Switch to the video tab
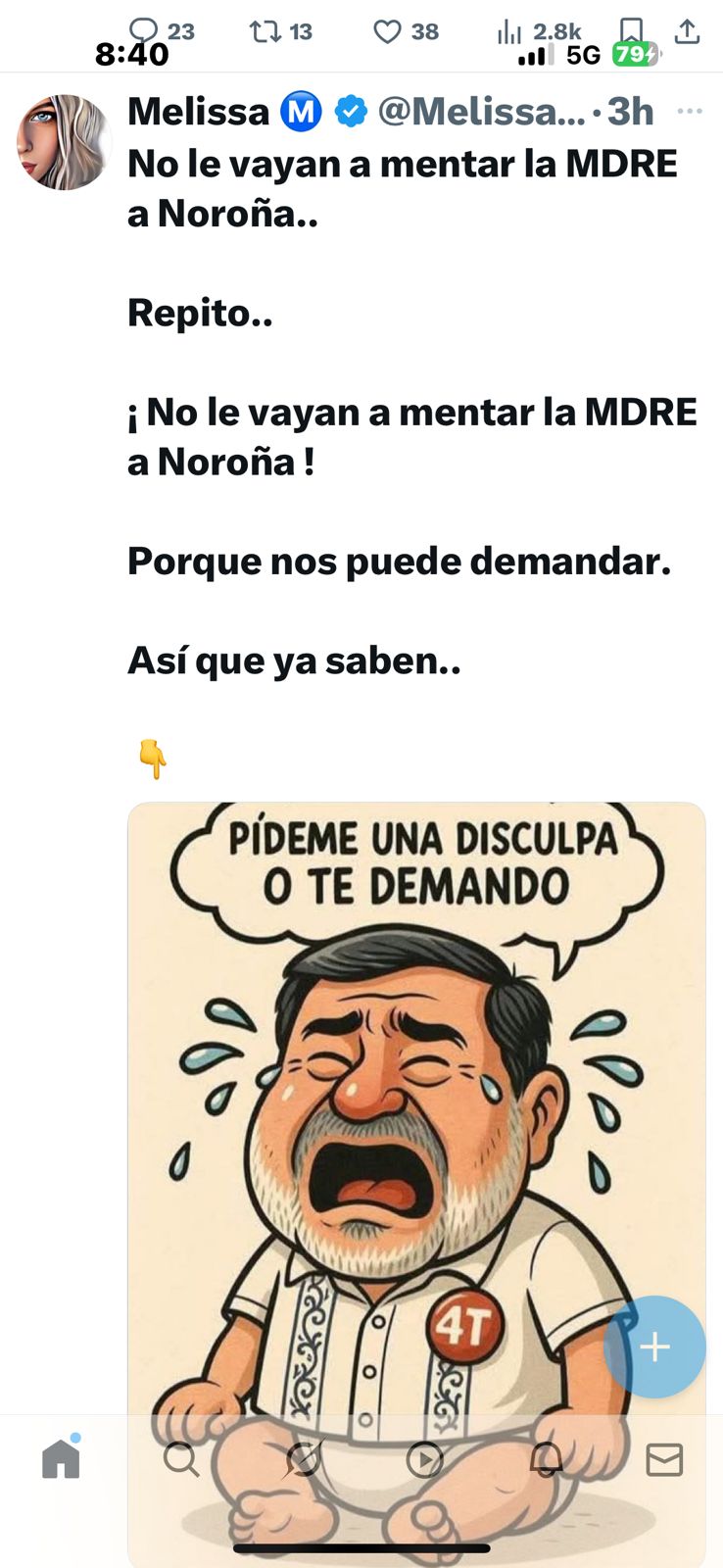Screen dimensions: 723x1568 point(424,1460)
